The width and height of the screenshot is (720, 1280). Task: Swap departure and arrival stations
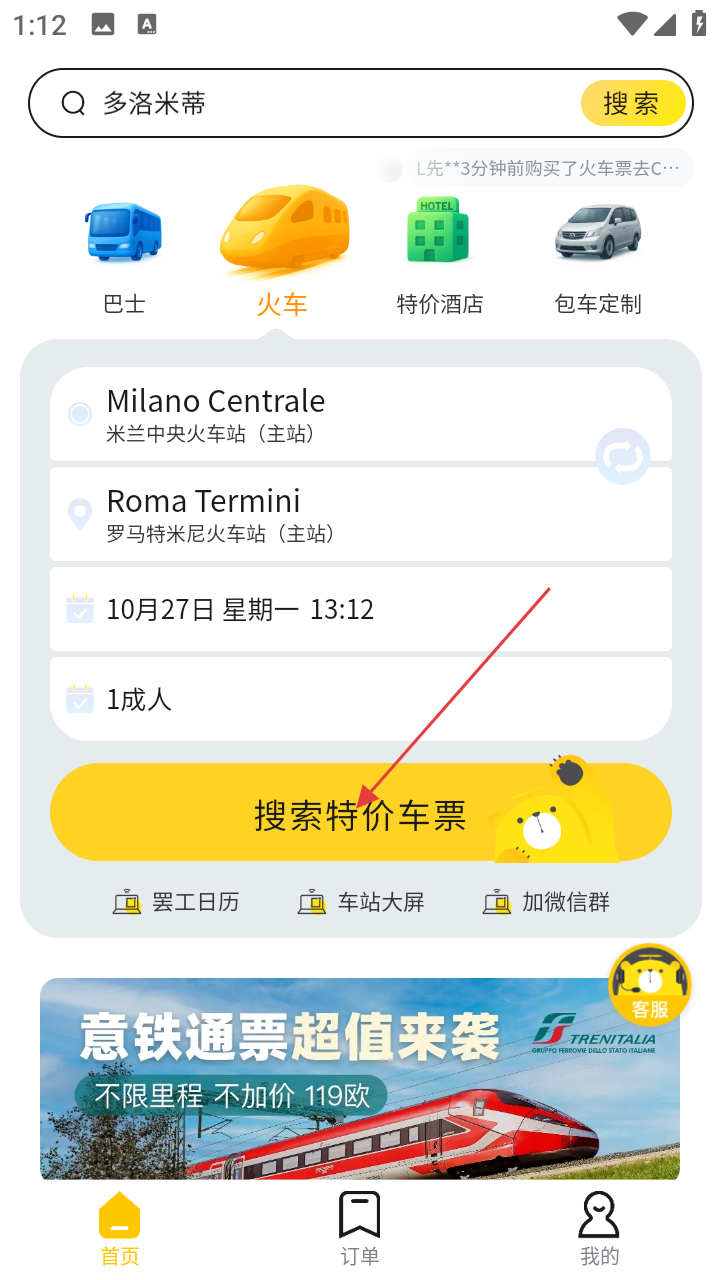tap(622, 457)
